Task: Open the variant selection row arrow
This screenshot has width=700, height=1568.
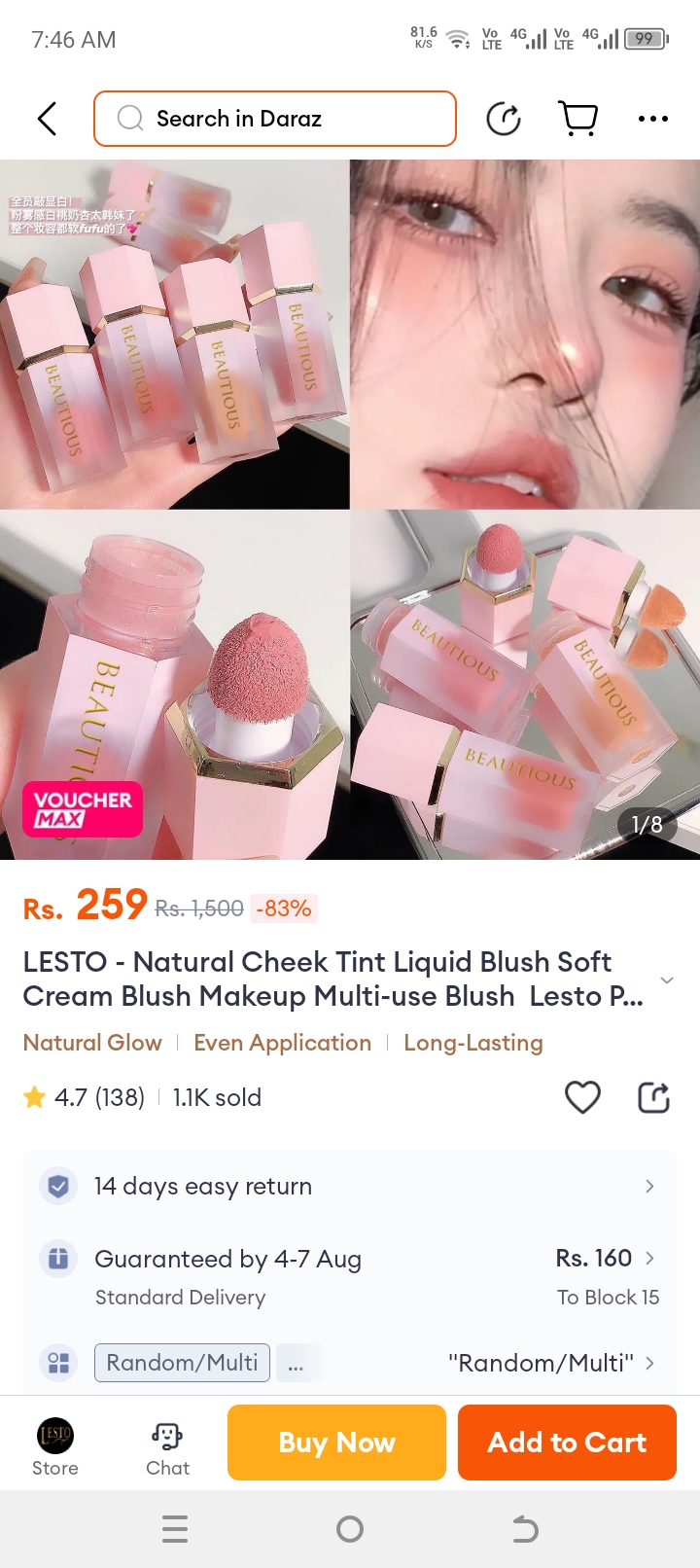Action: [649, 1363]
